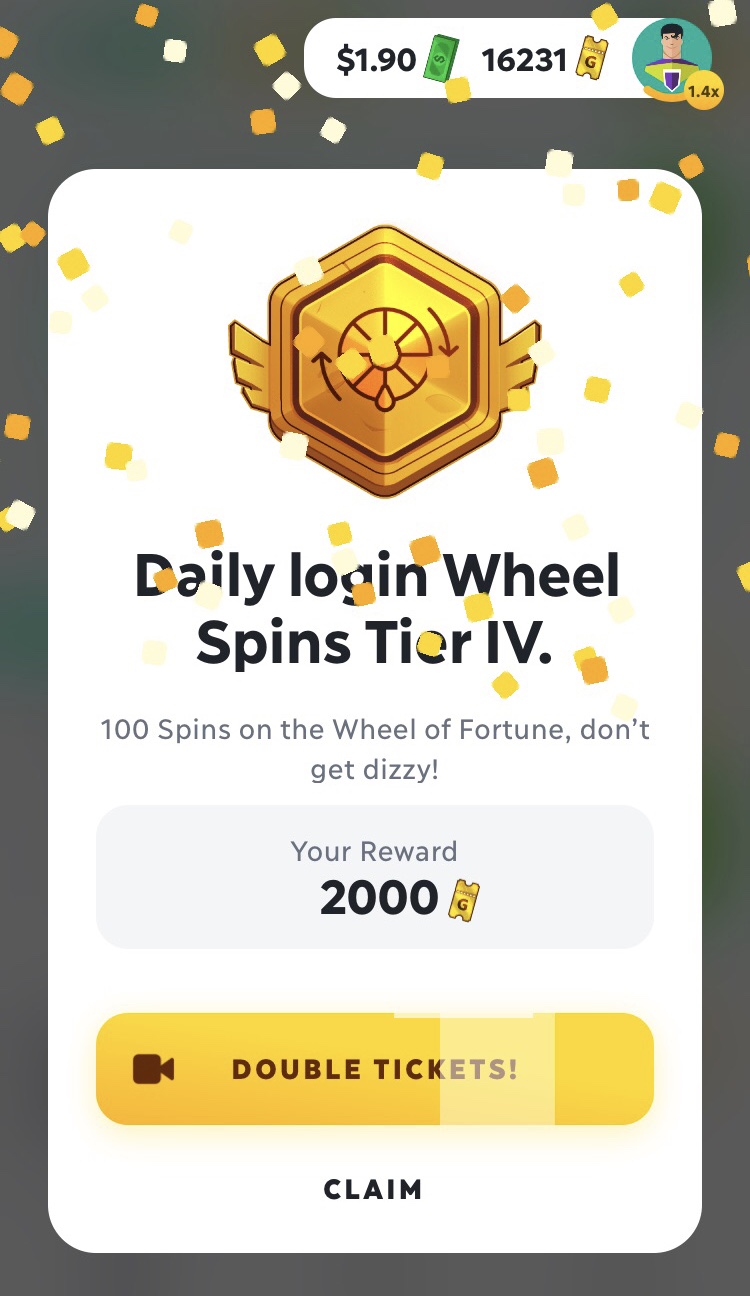The height and width of the screenshot is (1296, 750).
Task: Claim the 2000 ticket reward
Action: (x=373, y=1189)
